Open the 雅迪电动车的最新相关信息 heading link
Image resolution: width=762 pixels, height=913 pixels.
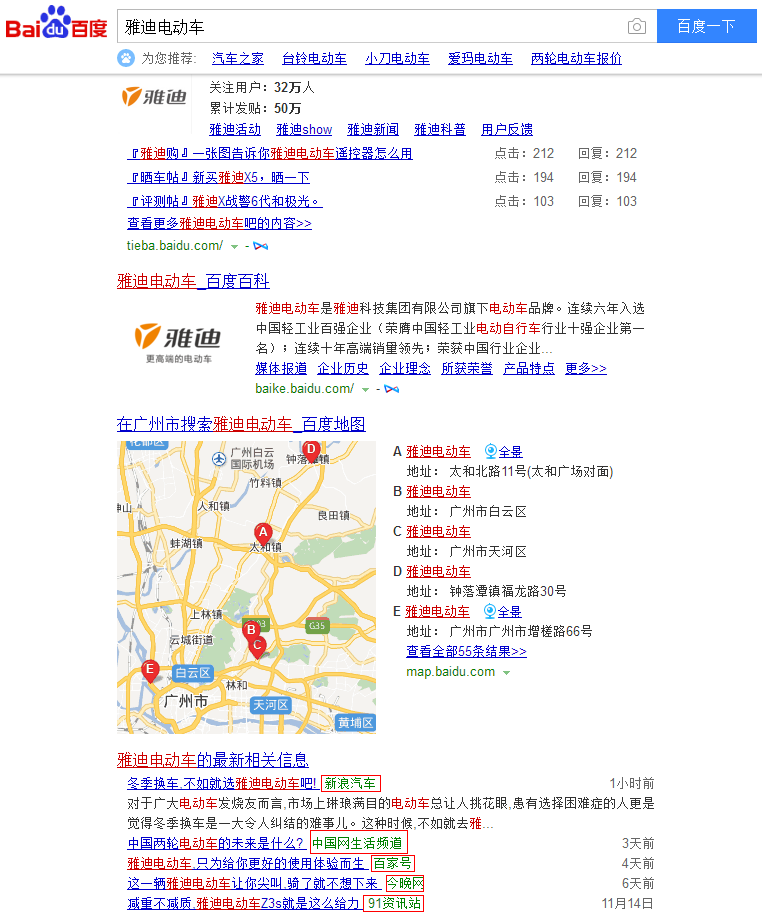[x=212, y=760]
